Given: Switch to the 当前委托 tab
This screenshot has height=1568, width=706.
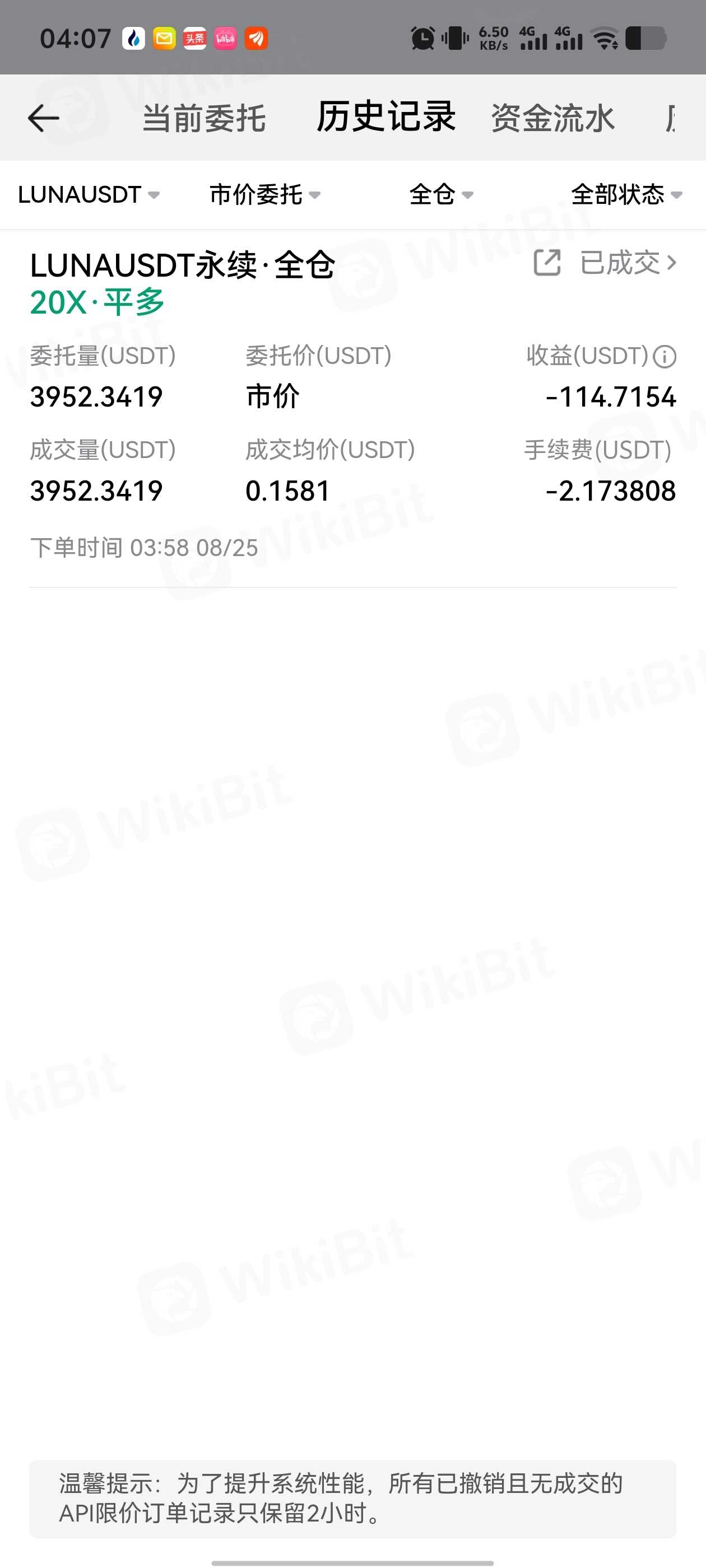Looking at the screenshot, I should pos(204,118).
